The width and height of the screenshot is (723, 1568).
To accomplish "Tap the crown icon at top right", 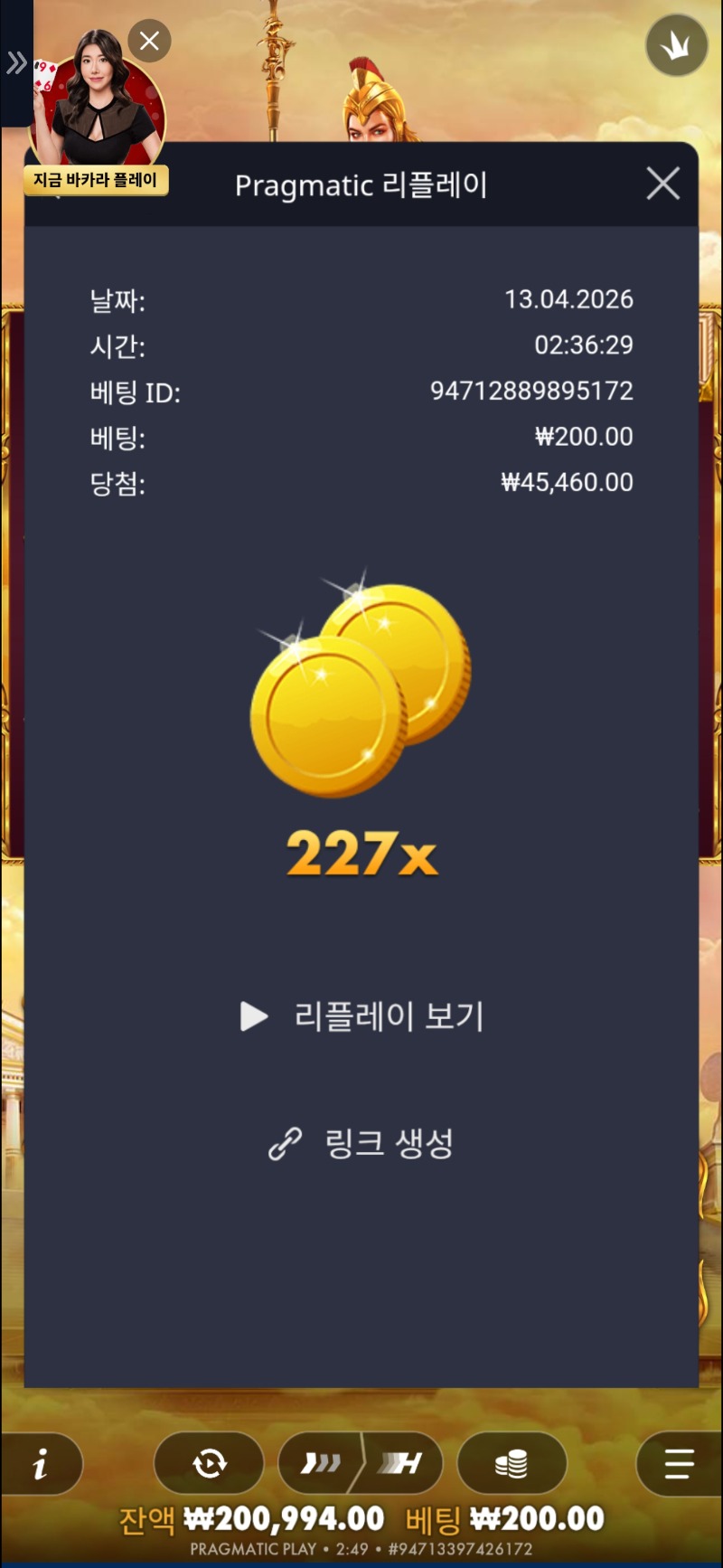I will (676, 45).
